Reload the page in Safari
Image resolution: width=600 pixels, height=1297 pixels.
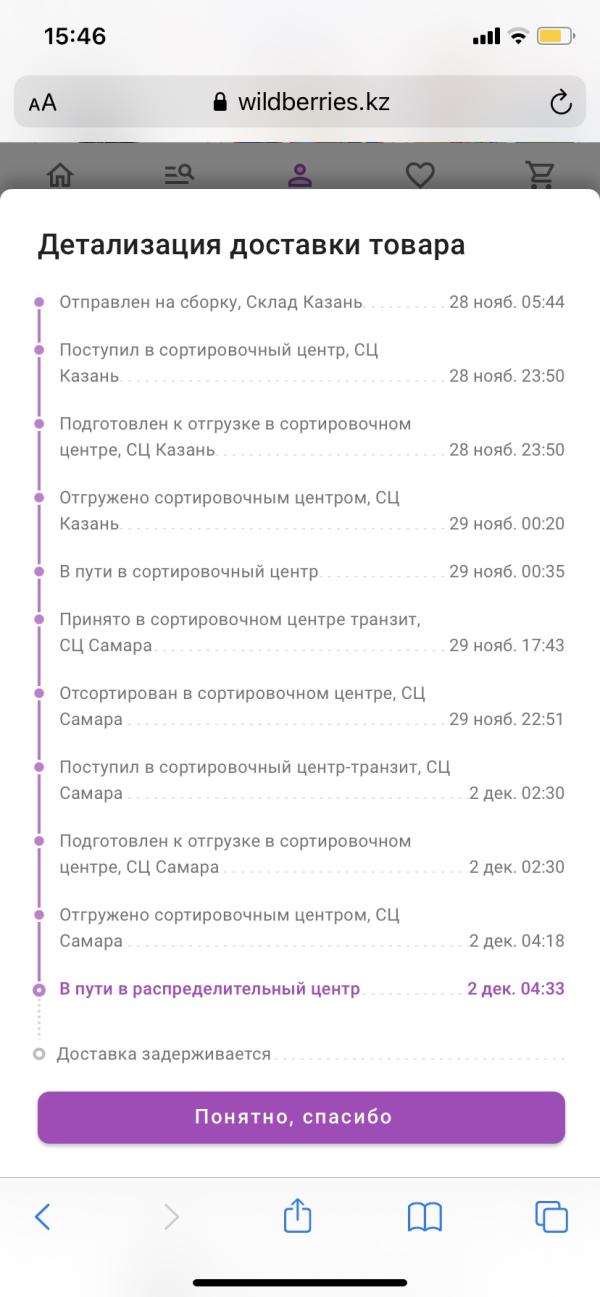[561, 102]
